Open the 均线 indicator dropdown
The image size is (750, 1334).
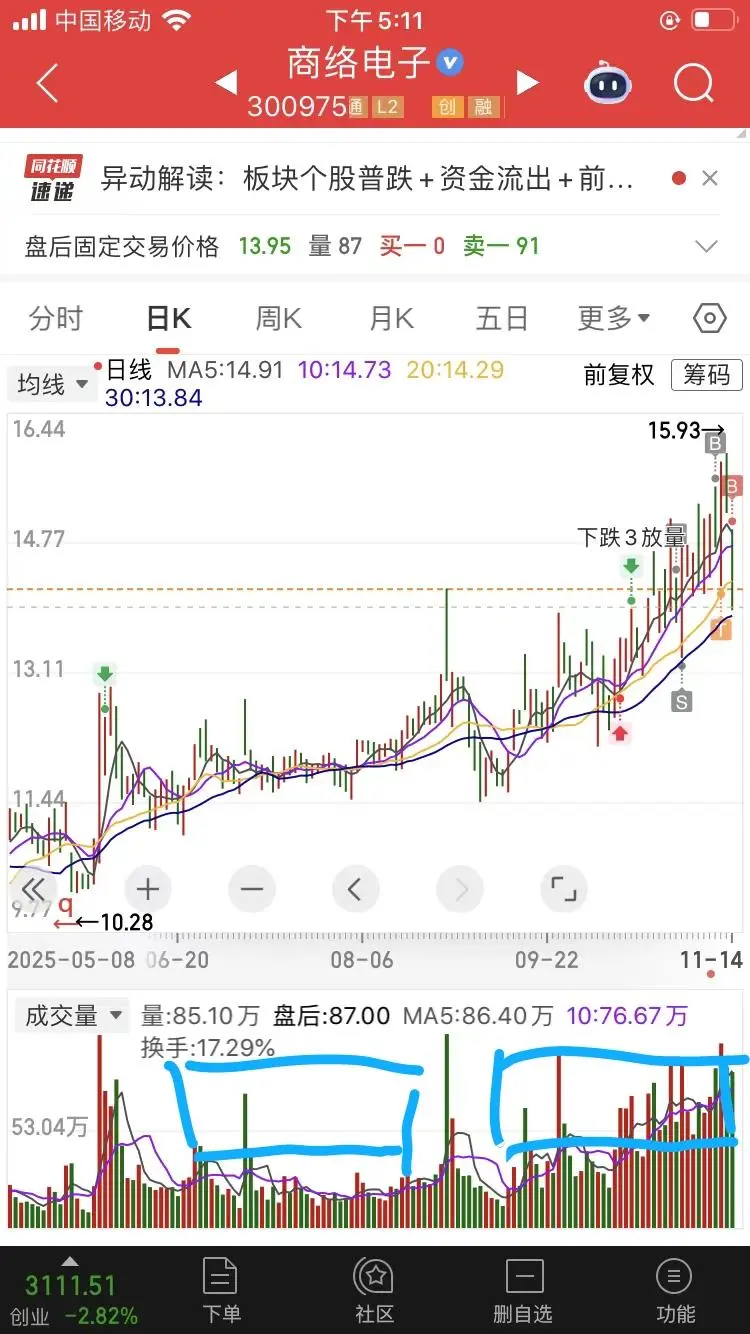click(51, 384)
